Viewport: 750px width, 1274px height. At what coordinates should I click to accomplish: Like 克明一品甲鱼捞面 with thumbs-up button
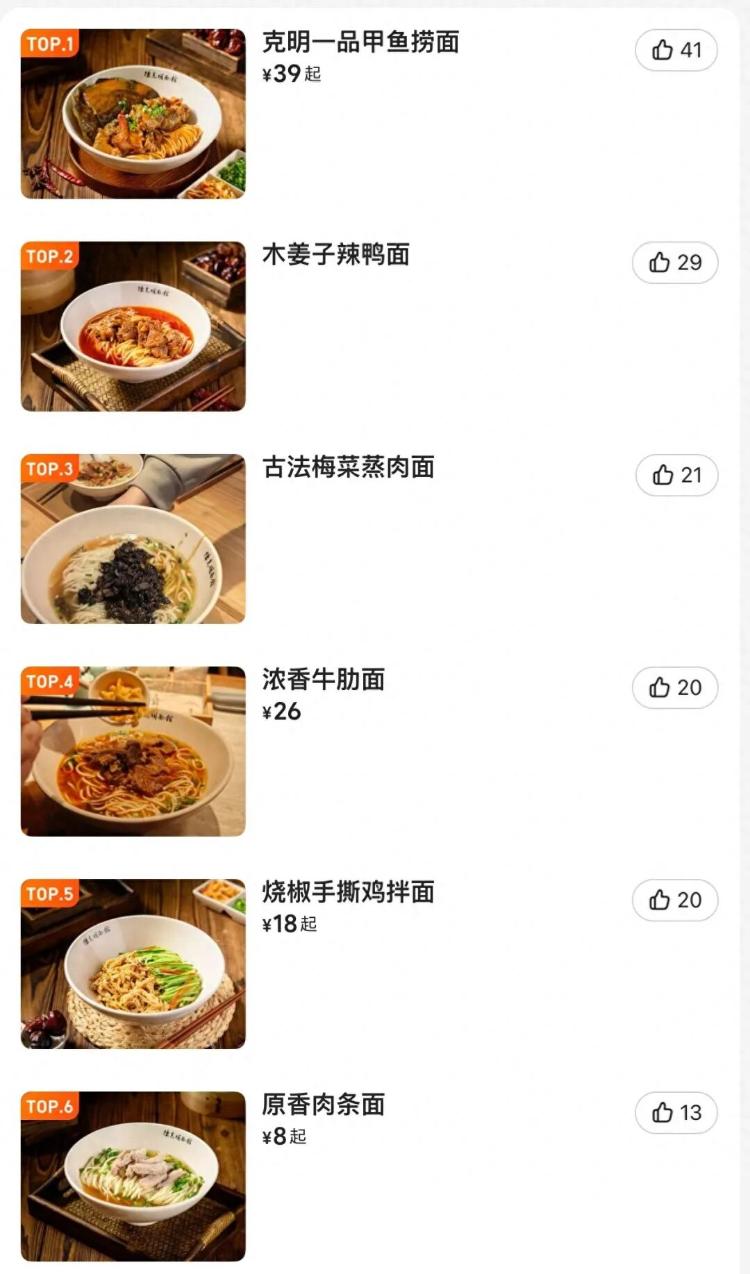point(676,50)
